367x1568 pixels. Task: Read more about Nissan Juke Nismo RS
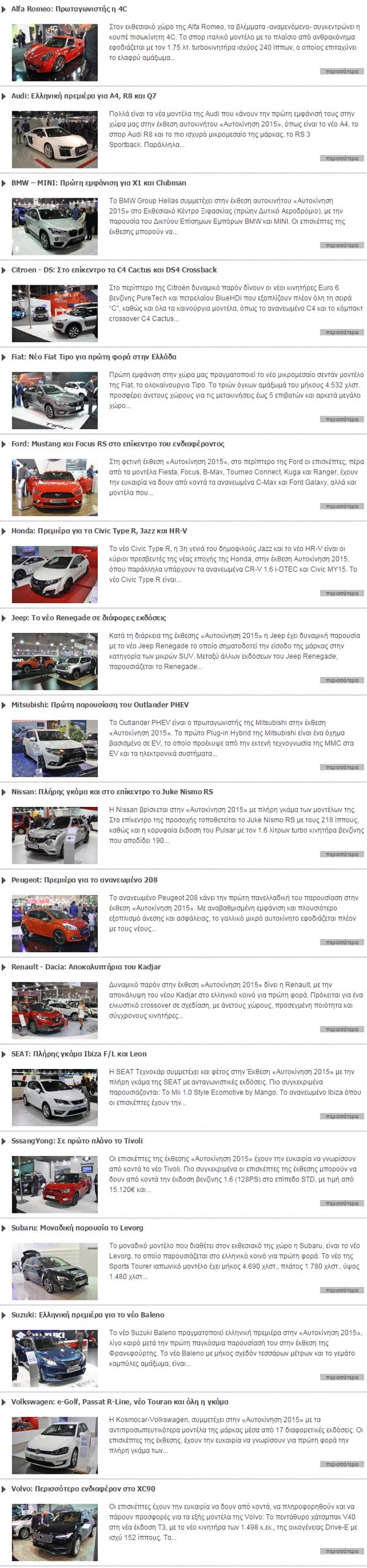pyautogui.click(x=342, y=854)
